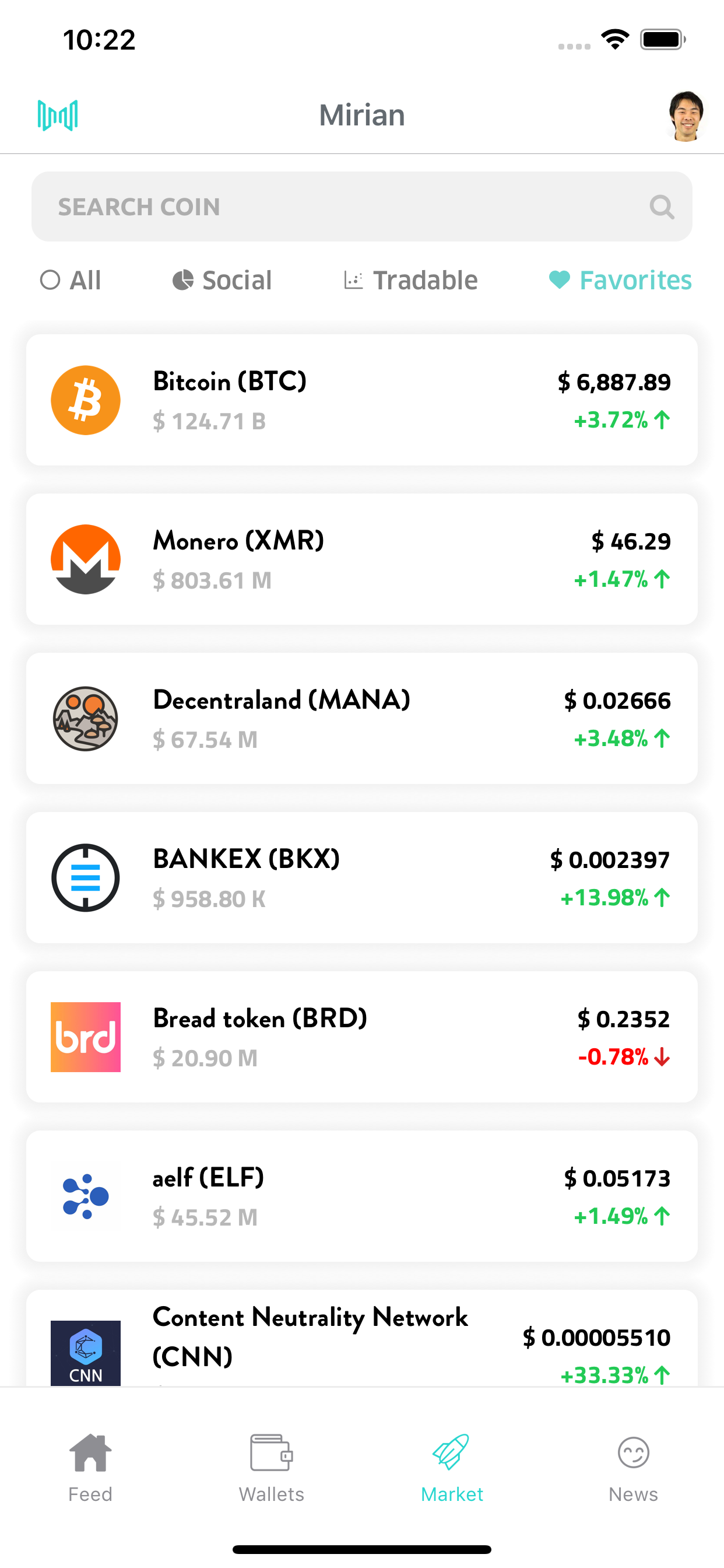Open the Monero (XMR) card
Screen dimensions: 724x1568
coord(362,559)
